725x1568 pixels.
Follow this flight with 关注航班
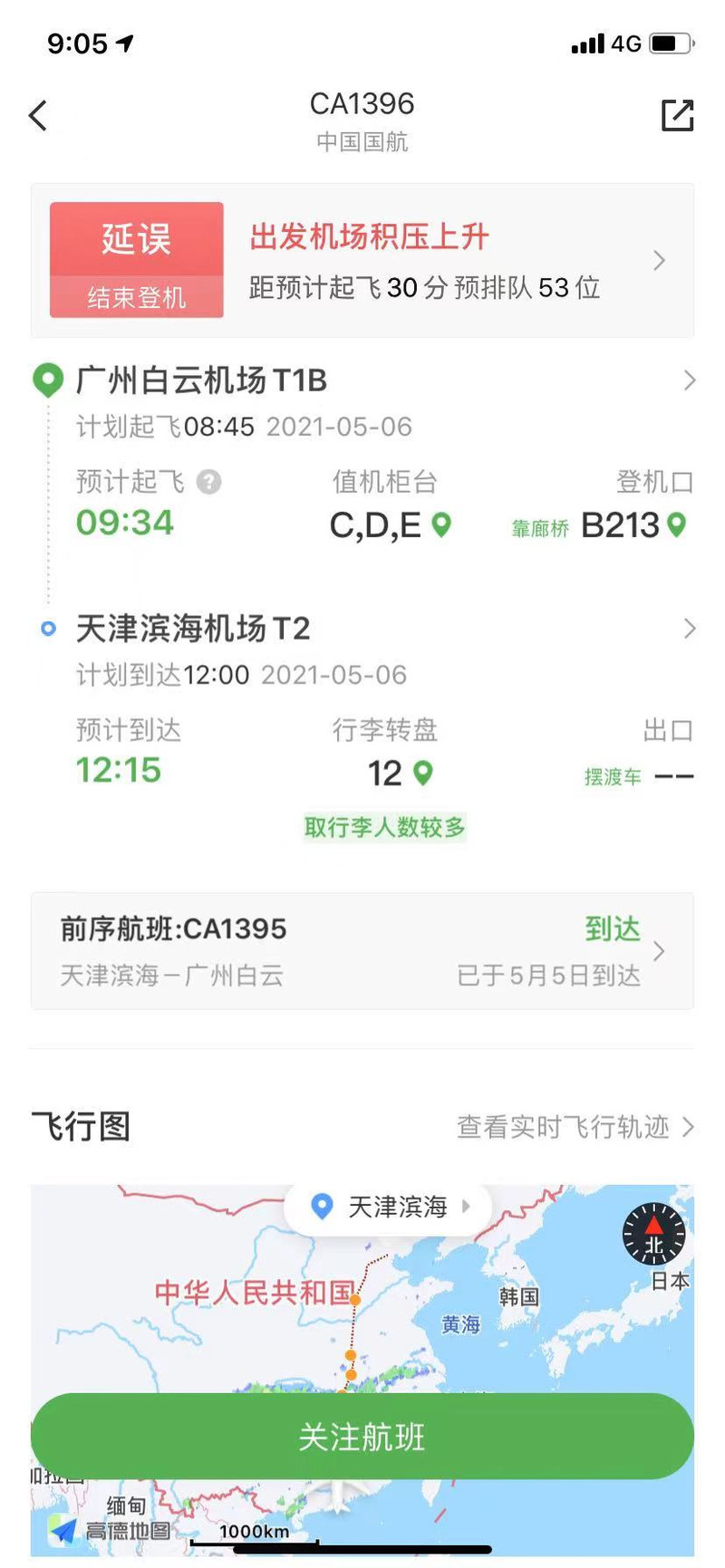click(x=362, y=1437)
